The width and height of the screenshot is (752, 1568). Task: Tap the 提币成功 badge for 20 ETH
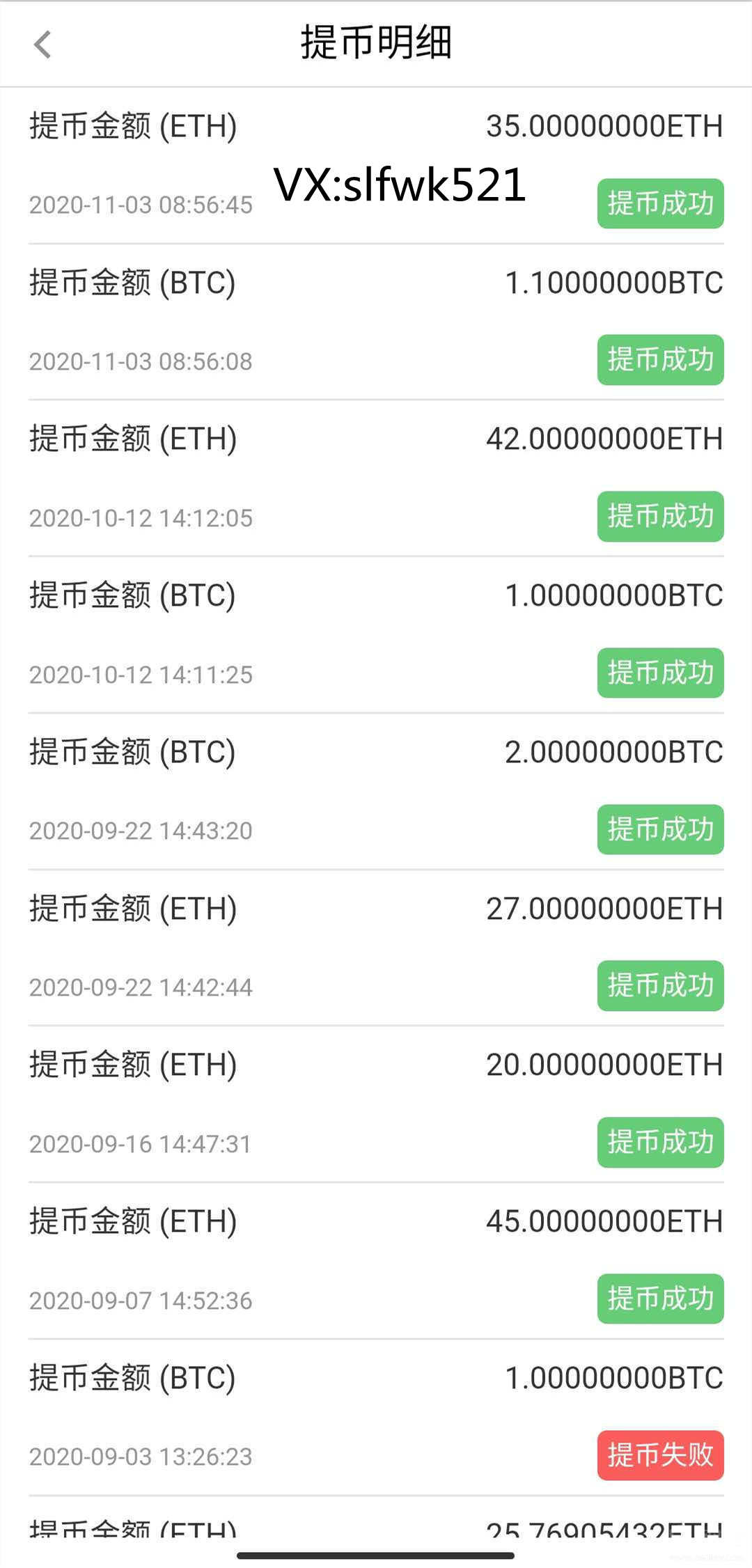pos(659,1143)
